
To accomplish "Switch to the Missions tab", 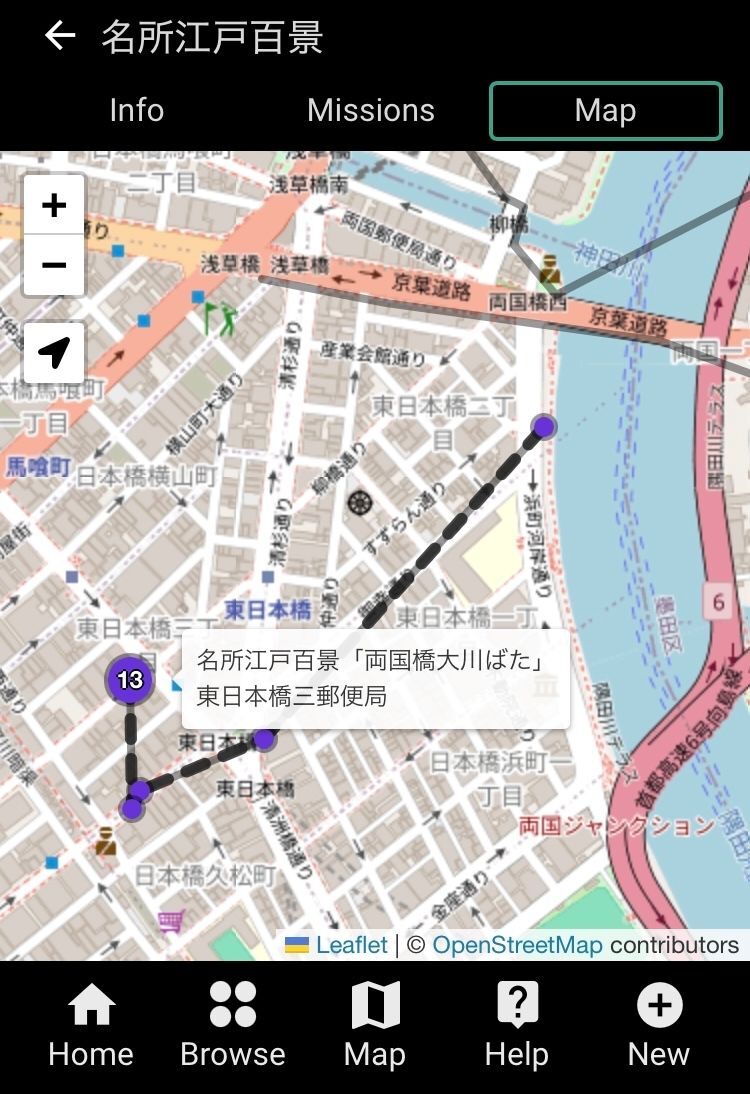I will click(371, 110).
